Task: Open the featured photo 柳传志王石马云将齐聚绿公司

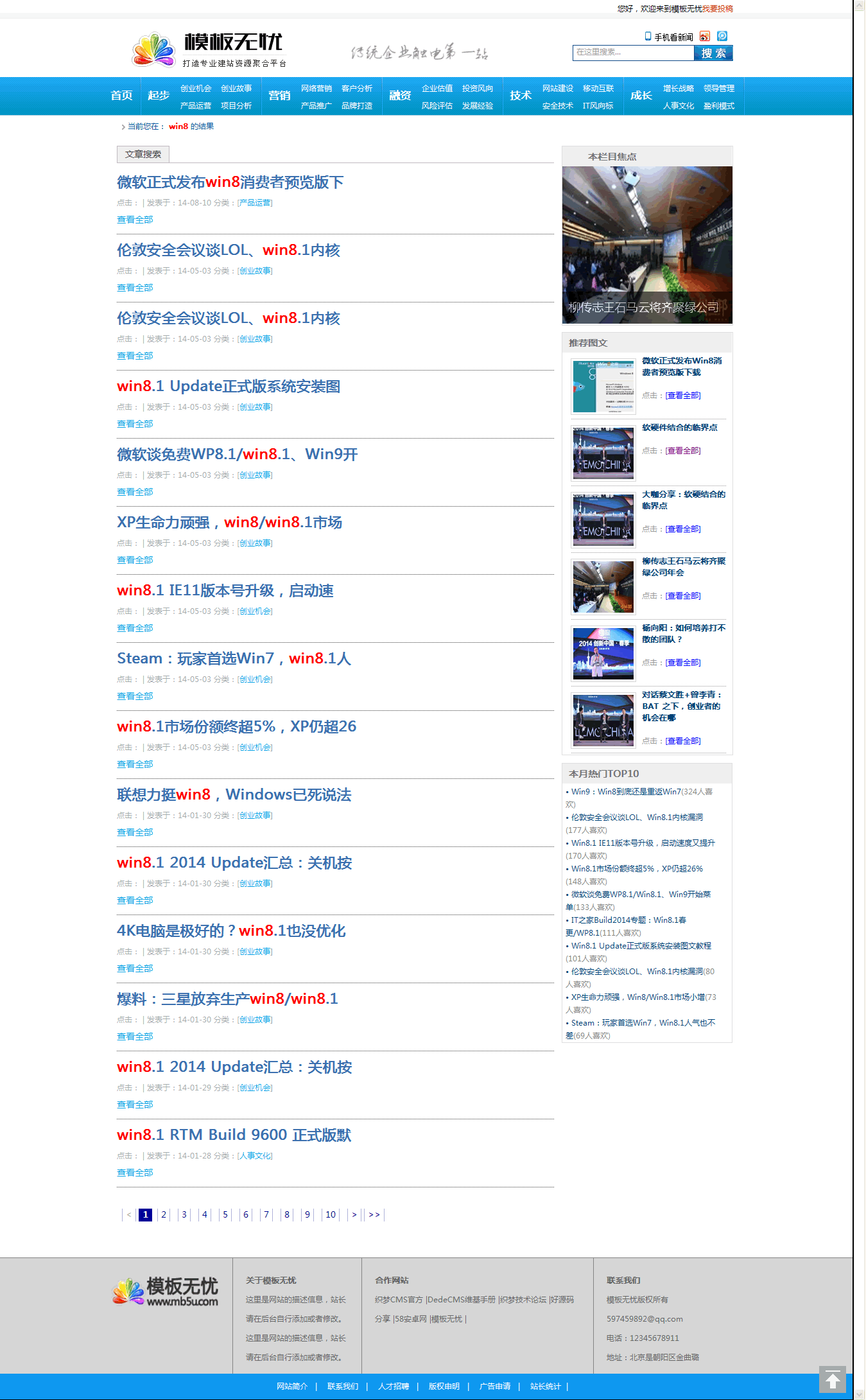Action: [647, 245]
